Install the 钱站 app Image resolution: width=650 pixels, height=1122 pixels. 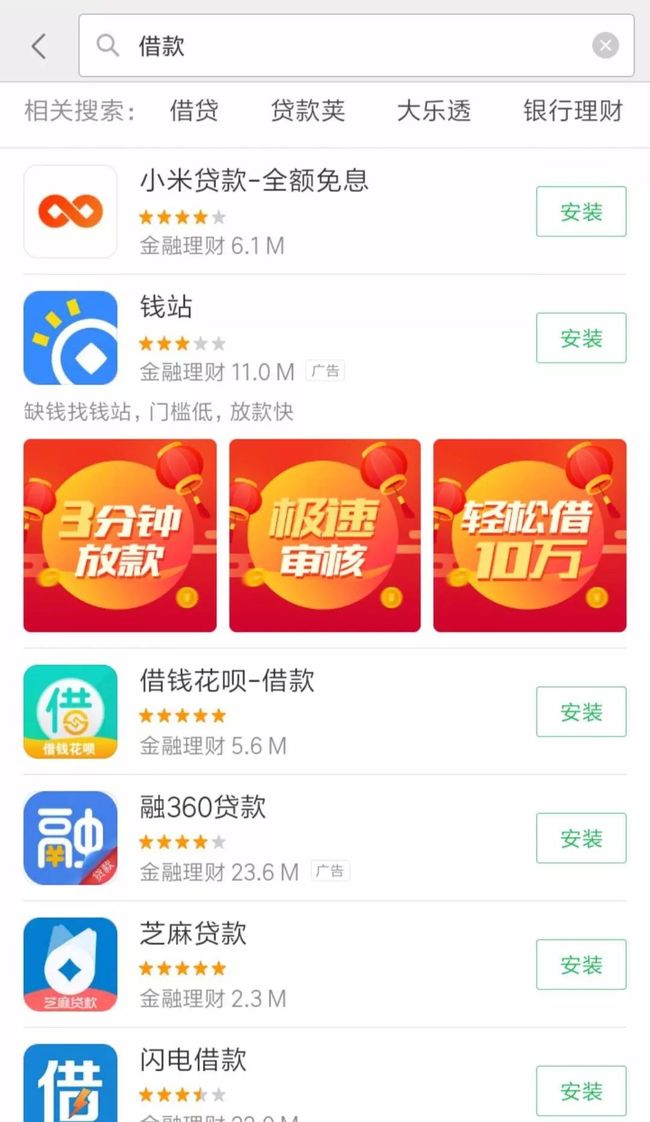pos(581,338)
